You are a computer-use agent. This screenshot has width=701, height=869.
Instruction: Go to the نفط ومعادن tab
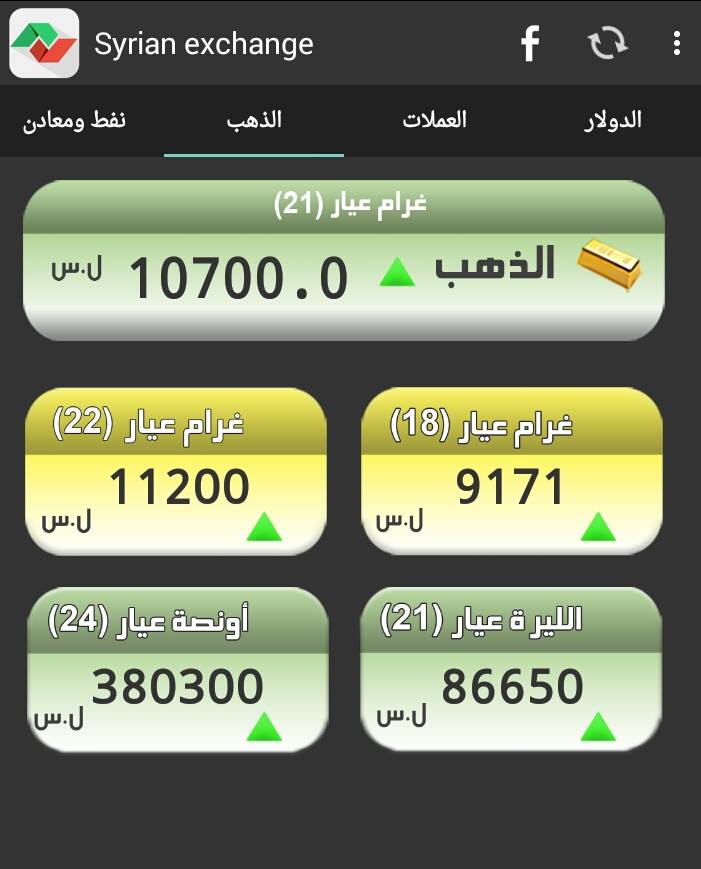[x=75, y=121]
